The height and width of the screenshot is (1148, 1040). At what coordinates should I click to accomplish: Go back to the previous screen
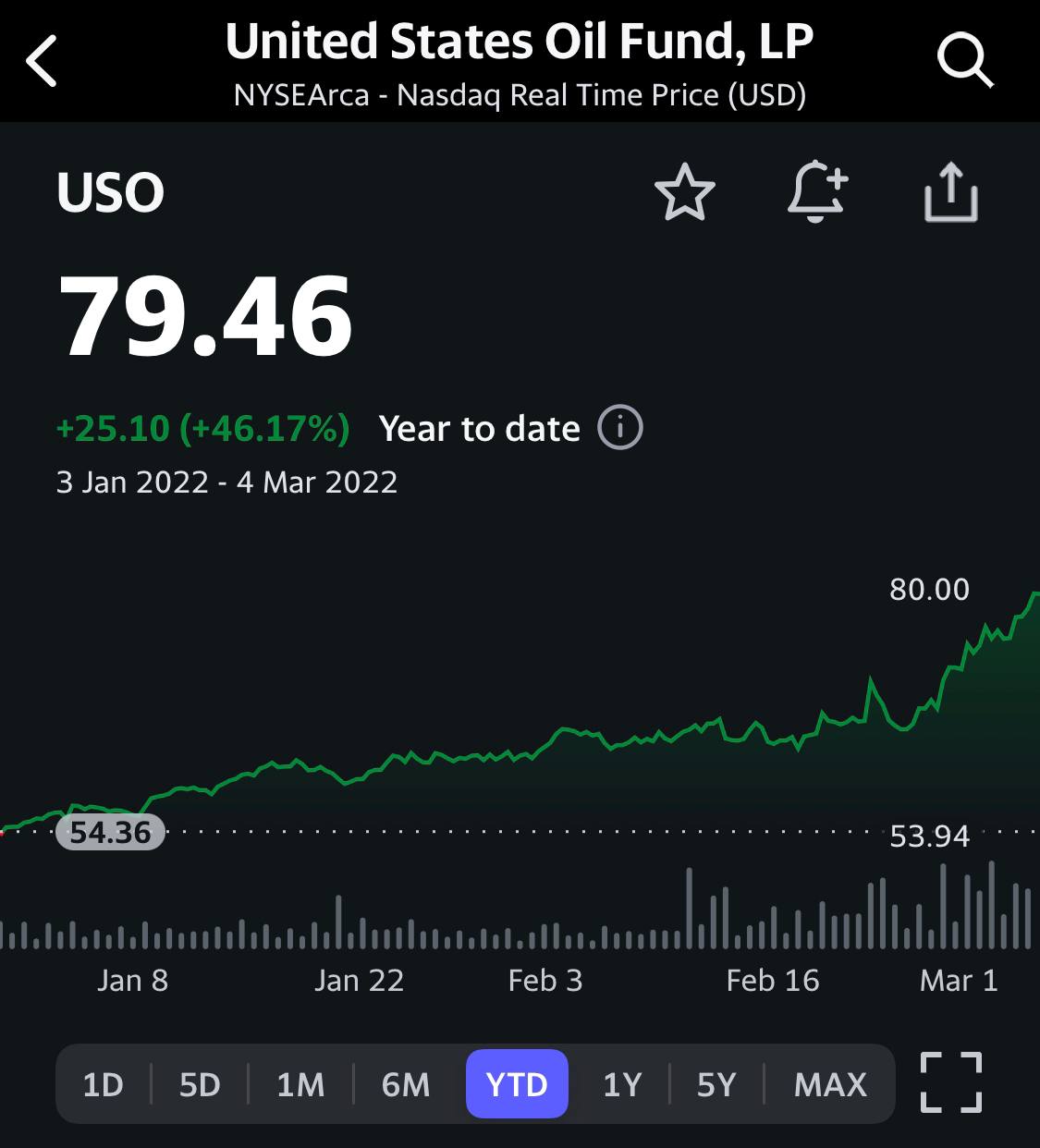(x=43, y=62)
